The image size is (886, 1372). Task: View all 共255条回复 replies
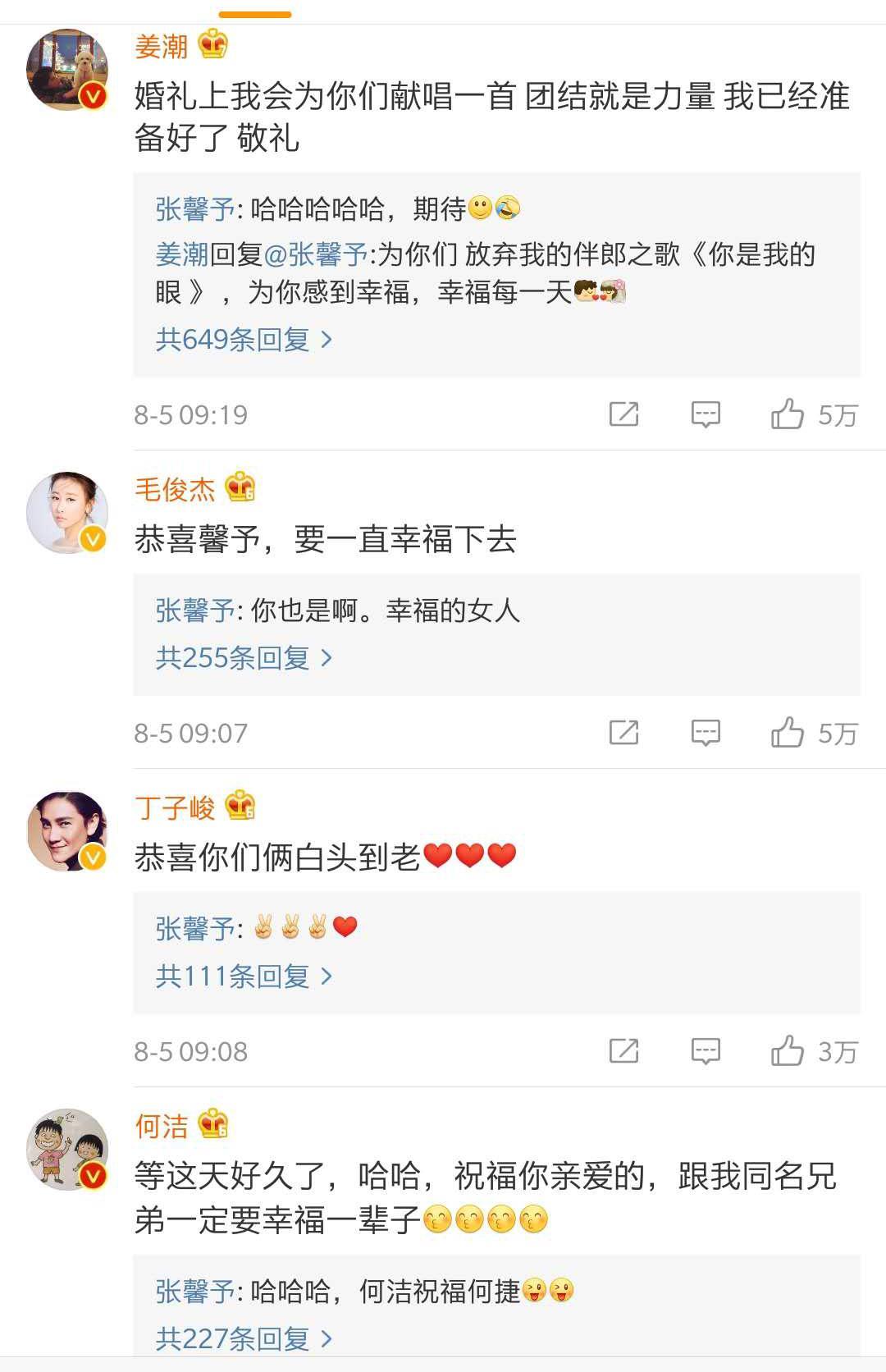click(244, 657)
